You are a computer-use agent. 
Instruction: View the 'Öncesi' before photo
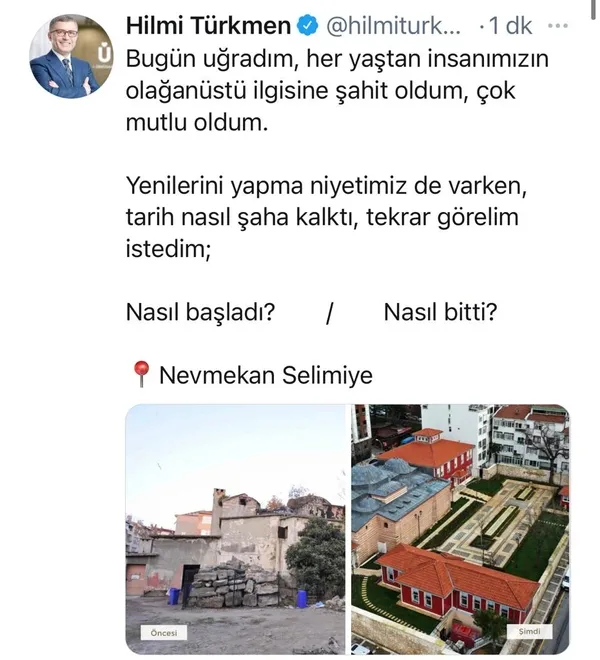(x=235, y=527)
